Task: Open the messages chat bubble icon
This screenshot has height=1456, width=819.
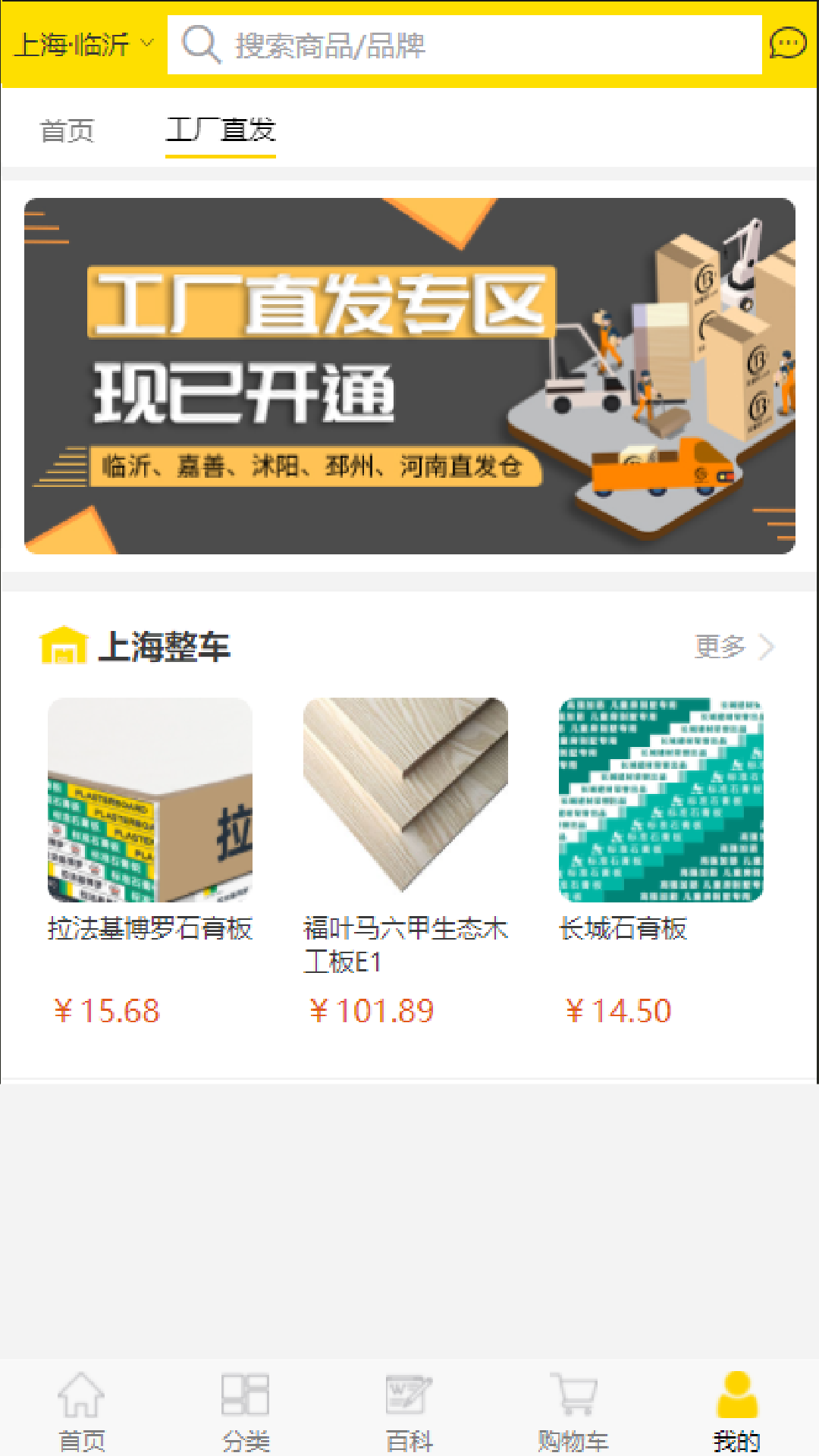Action: tap(788, 44)
